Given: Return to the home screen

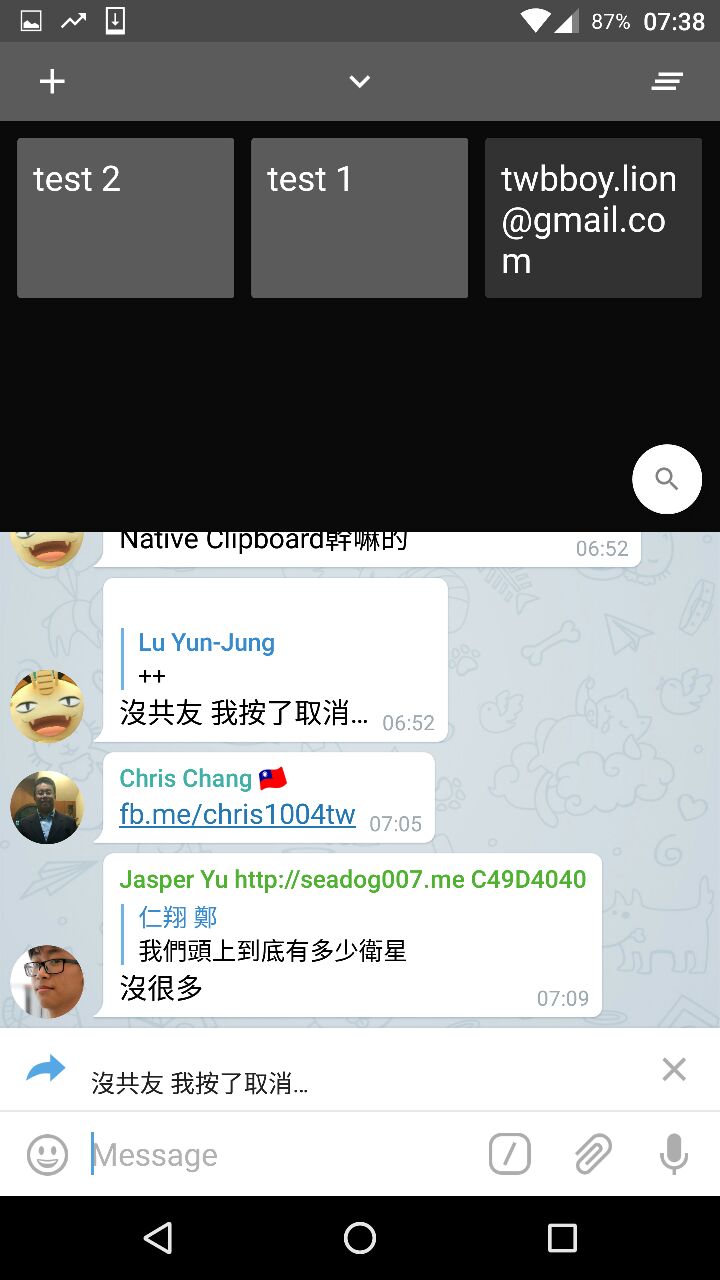Looking at the screenshot, I should click(x=360, y=1238).
